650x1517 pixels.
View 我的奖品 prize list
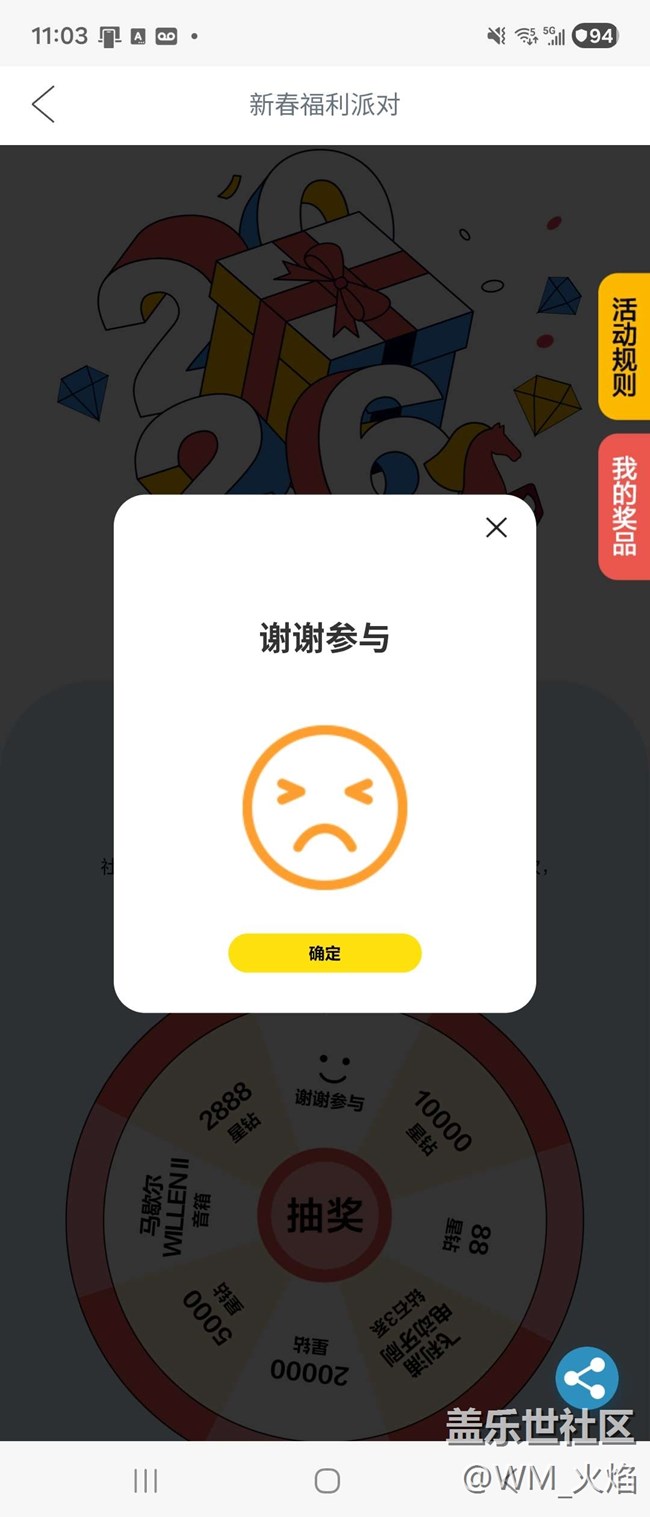coord(624,506)
